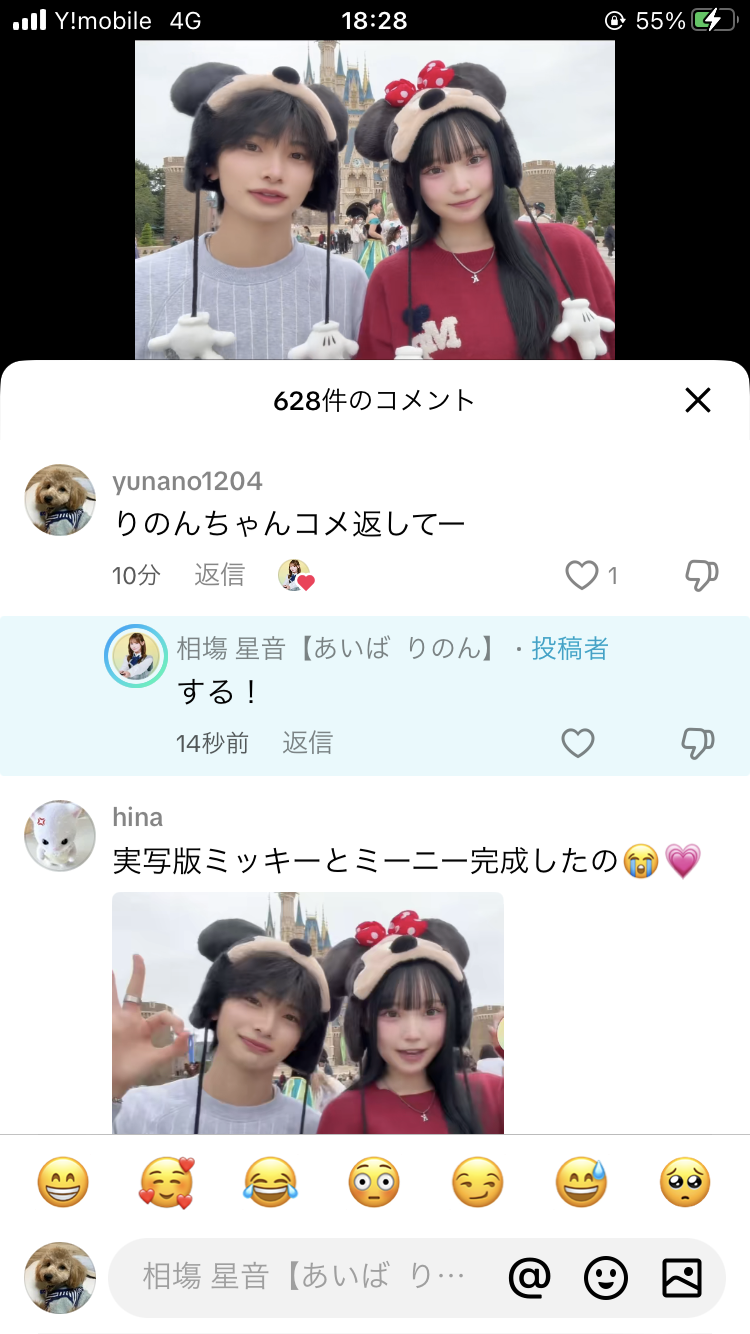This screenshot has height=1334, width=750.
Task: Open yunano1204's profile picture
Action: (60, 500)
